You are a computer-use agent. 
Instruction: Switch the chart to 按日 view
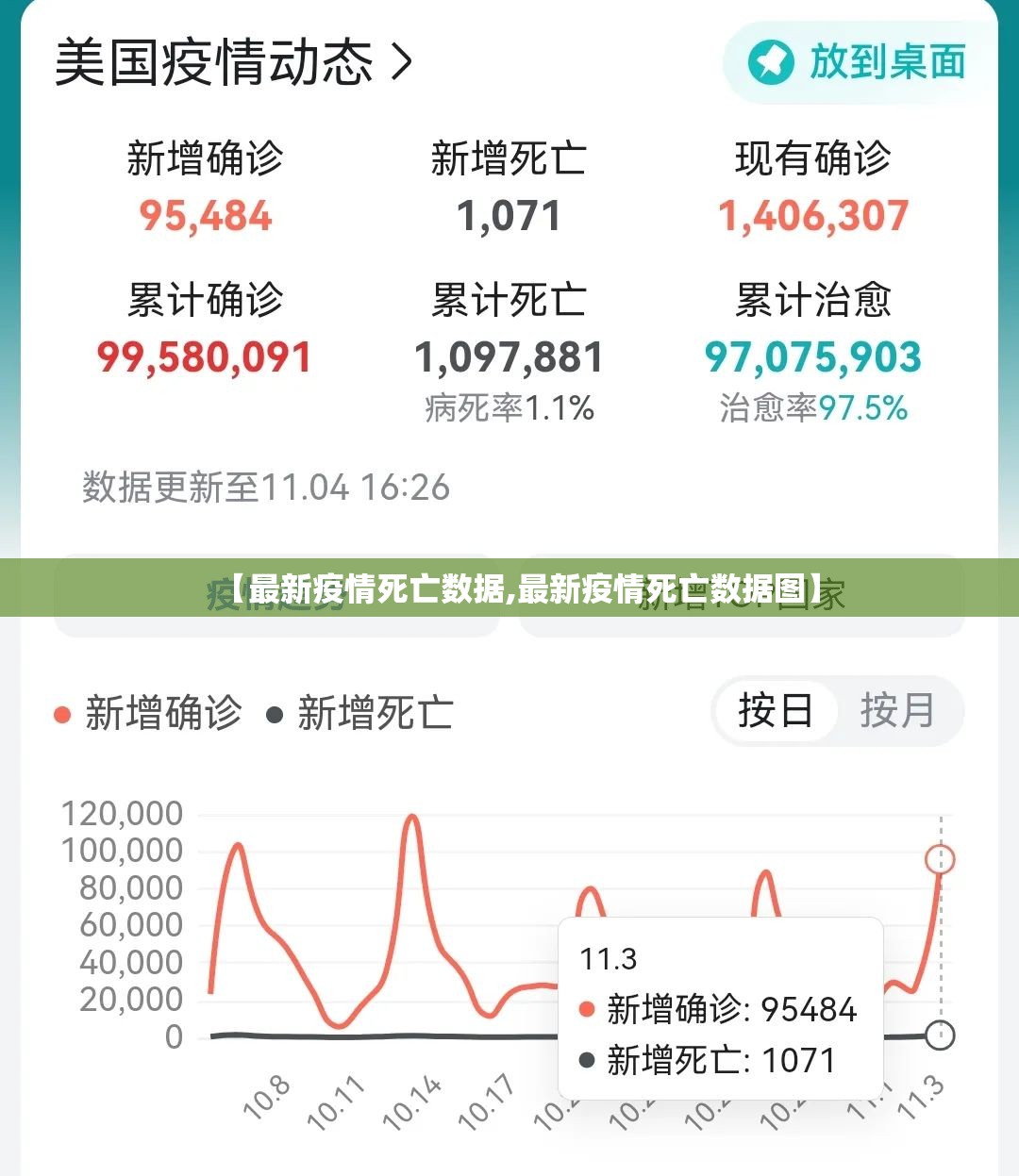tap(776, 711)
